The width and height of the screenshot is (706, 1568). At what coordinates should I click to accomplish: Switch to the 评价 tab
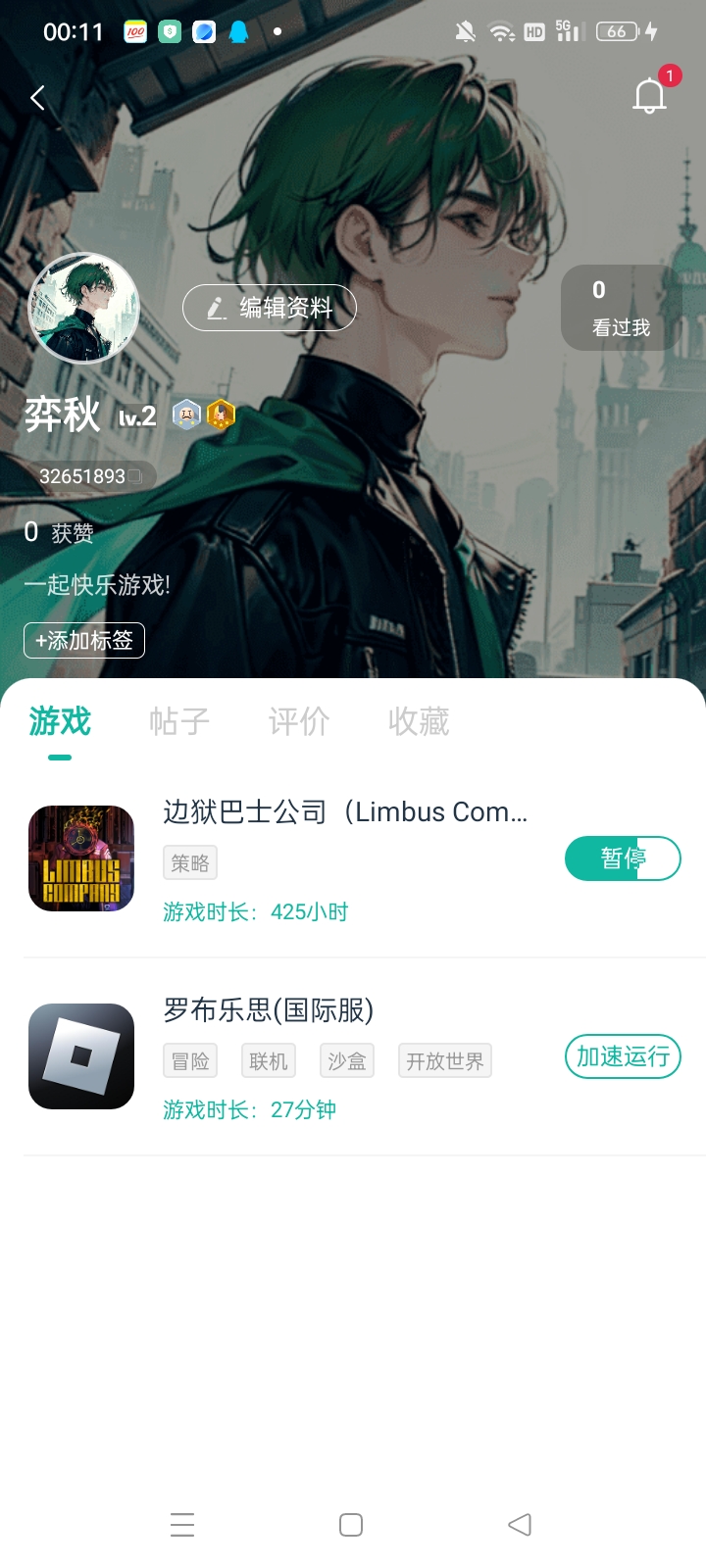click(x=298, y=722)
